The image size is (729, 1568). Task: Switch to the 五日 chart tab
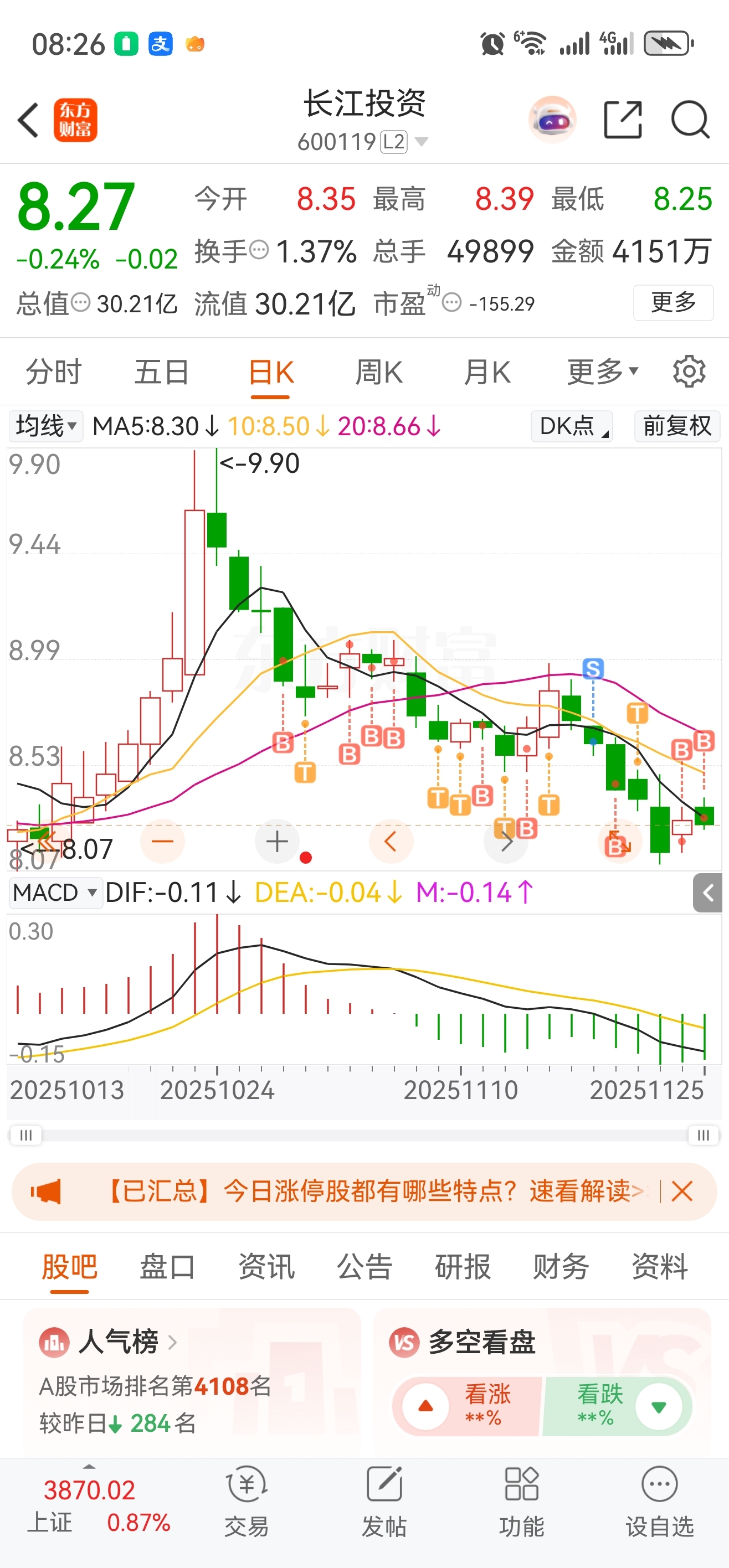pyautogui.click(x=161, y=372)
